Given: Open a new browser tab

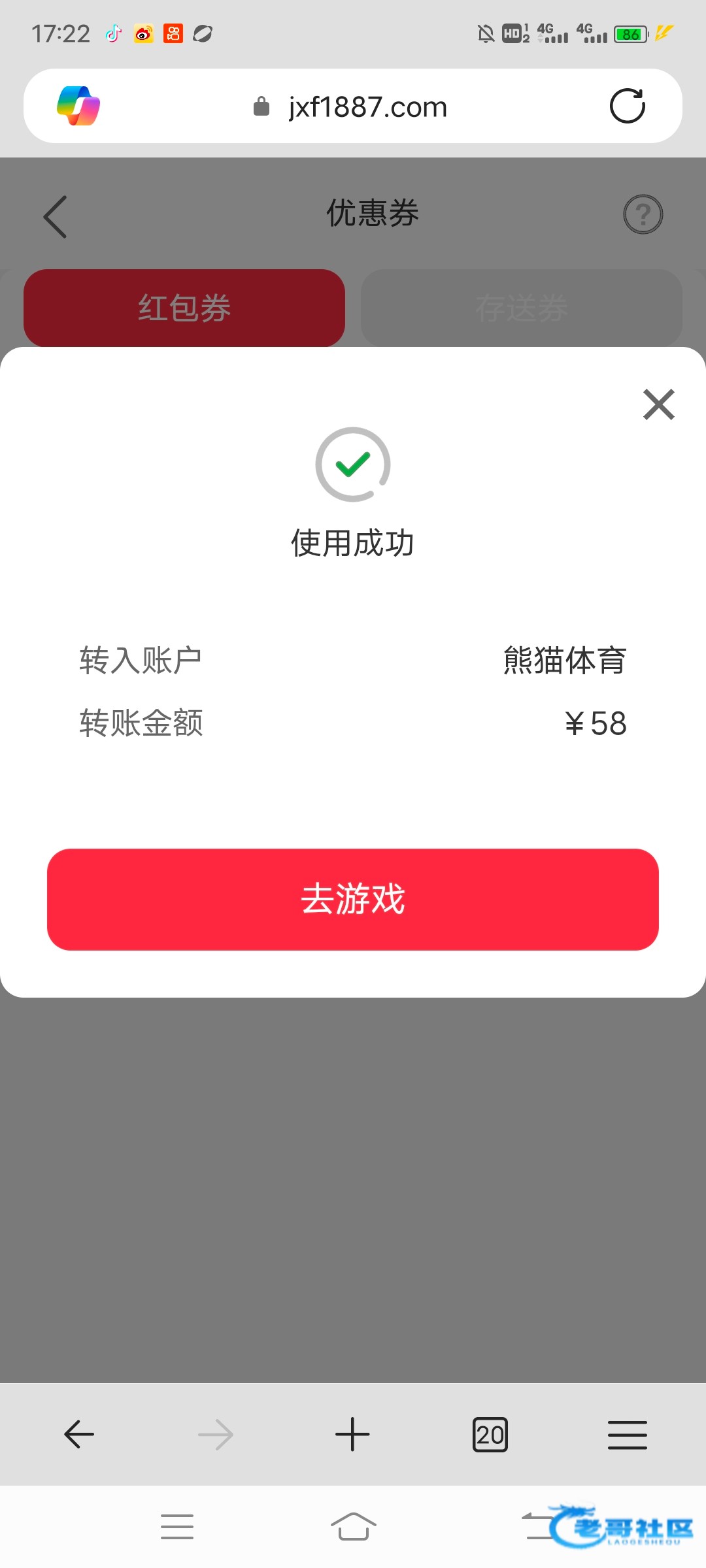Looking at the screenshot, I should [352, 1435].
